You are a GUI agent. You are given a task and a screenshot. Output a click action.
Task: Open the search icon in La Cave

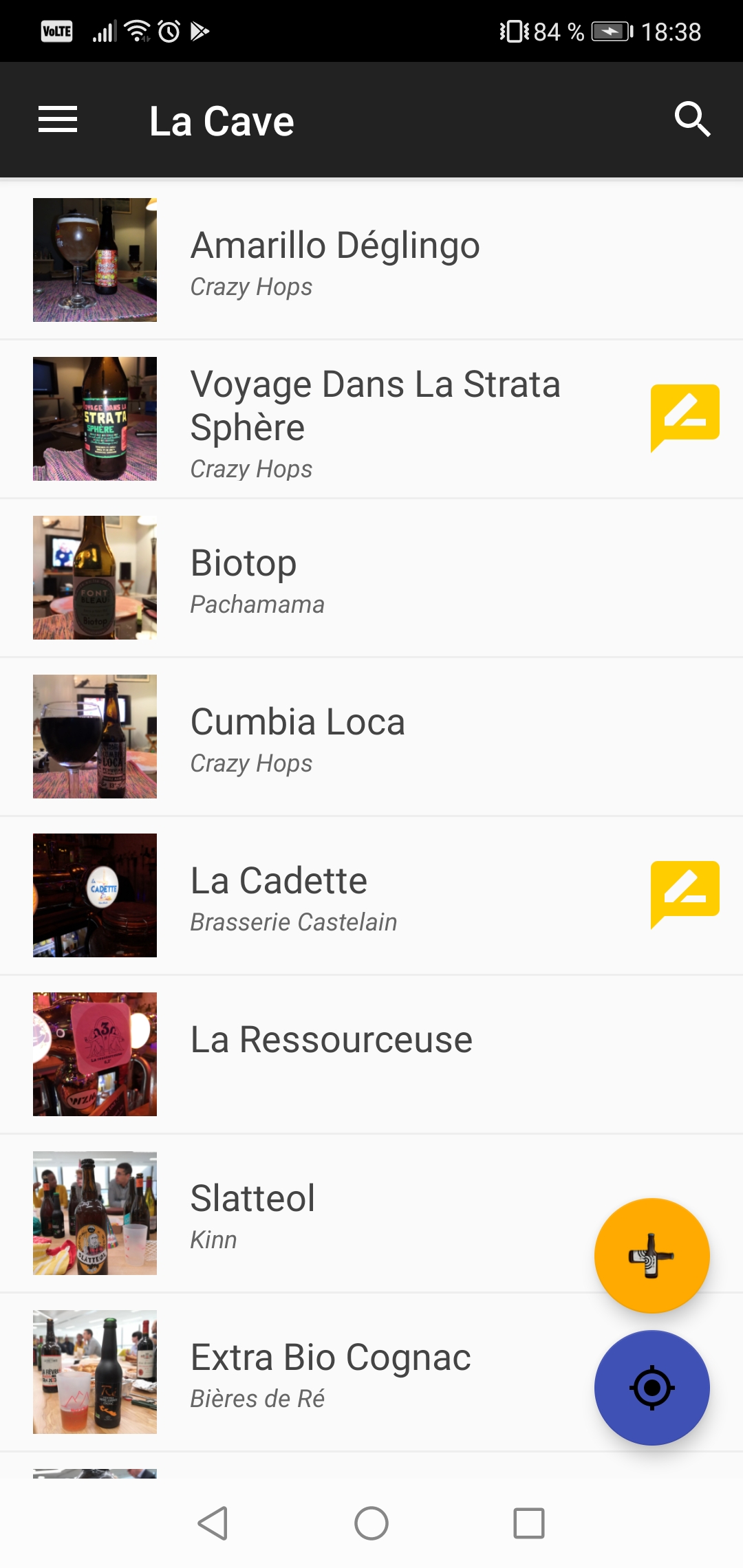[691, 120]
